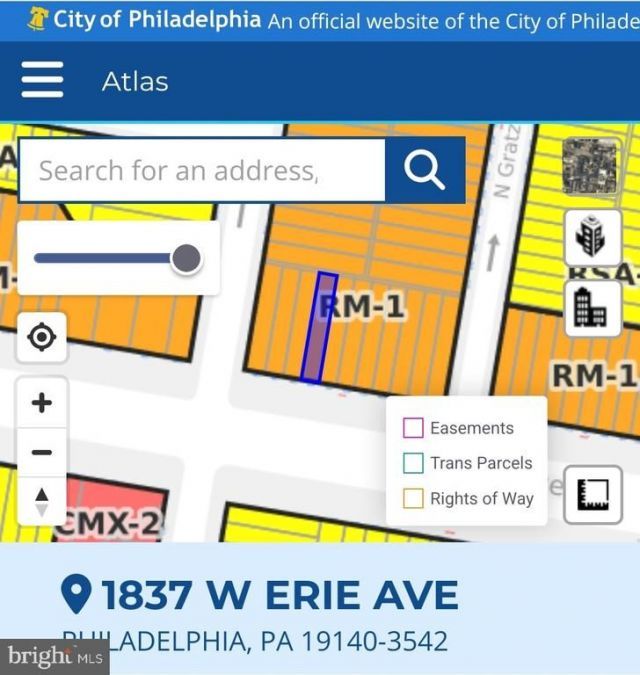Image resolution: width=640 pixels, height=675 pixels.
Task: Tap the office buildings icon button
Action: pyautogui.click(x=593, y=308)
